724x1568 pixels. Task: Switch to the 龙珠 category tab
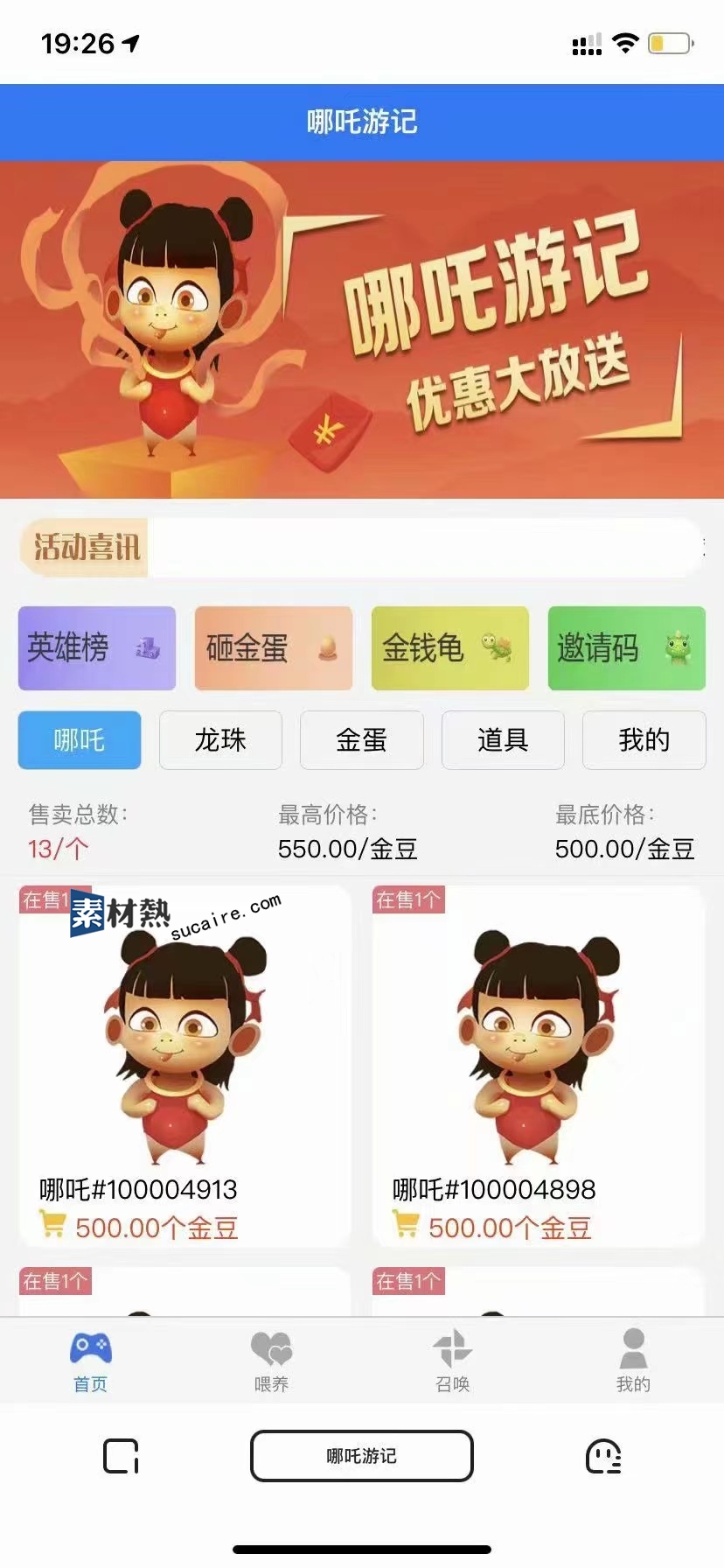point(220,740)
